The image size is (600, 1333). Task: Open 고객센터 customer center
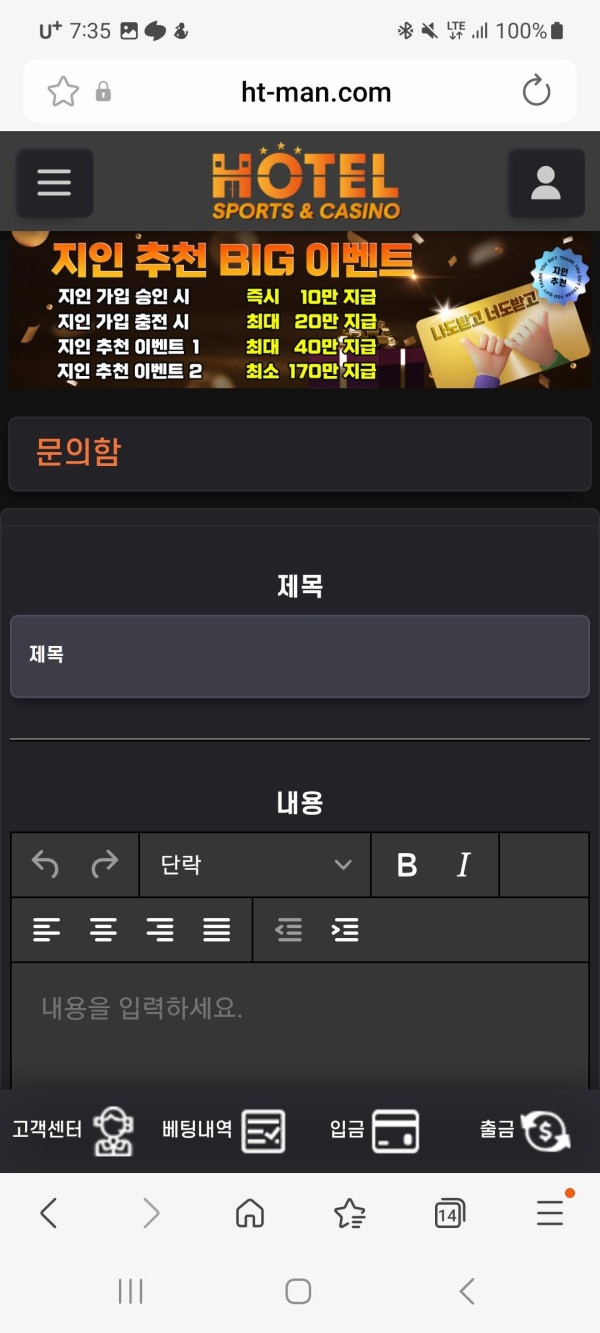pyautogui.click(x=72, y=1131)
